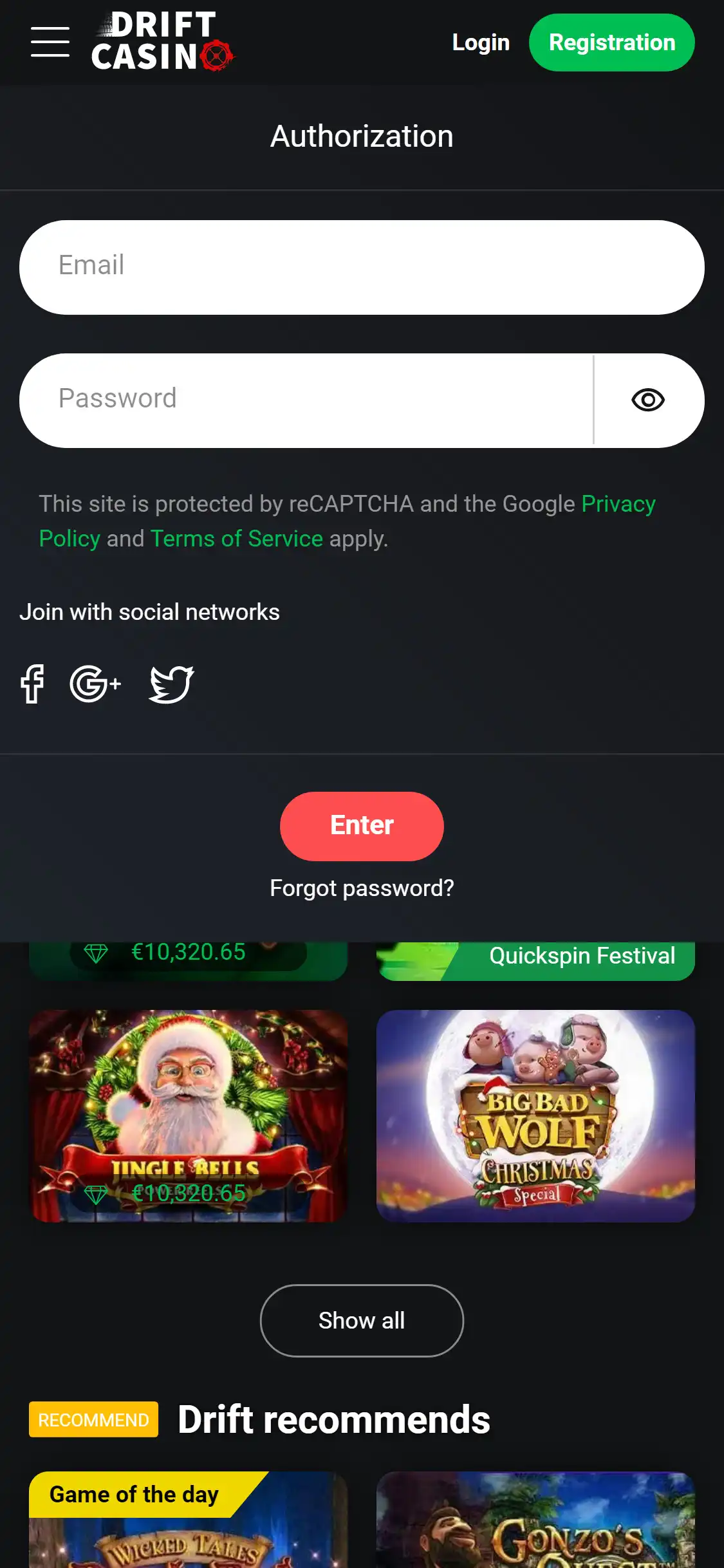
Task: Tap the Show all button
Action: pos(362,1320)
